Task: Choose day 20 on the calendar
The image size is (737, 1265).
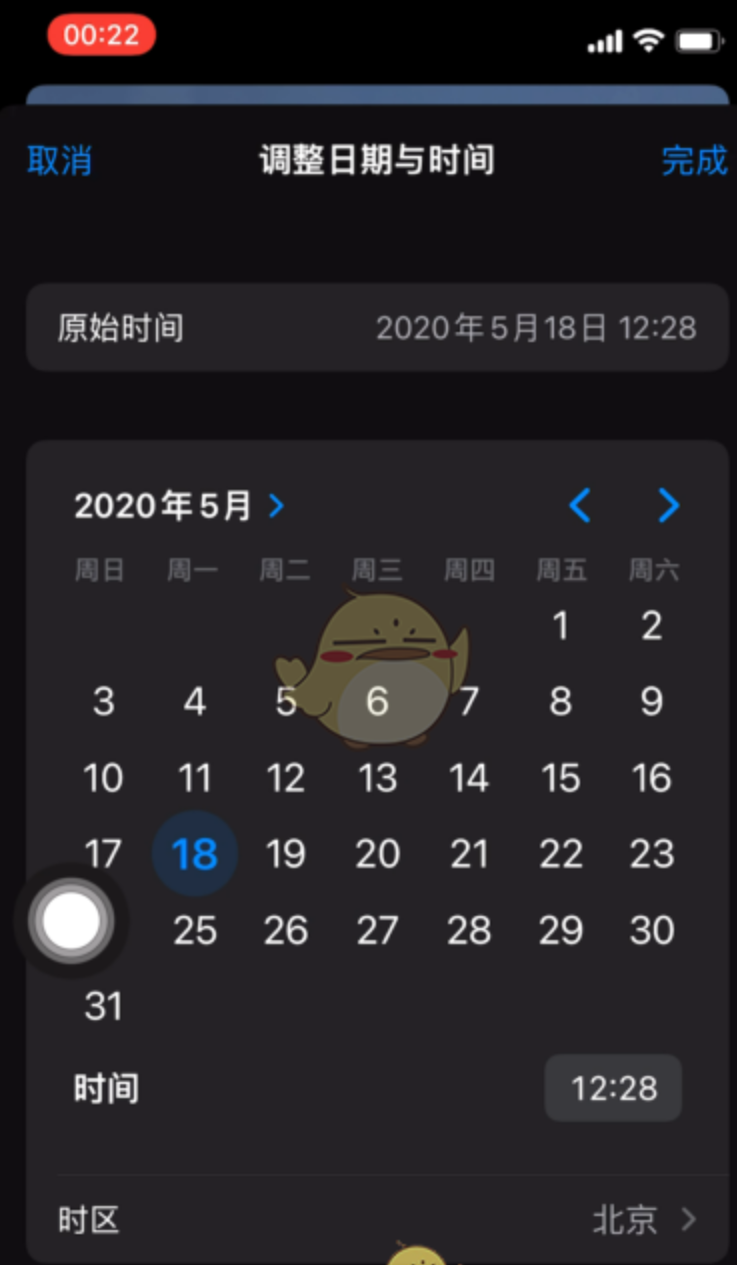Action: click(x=377, y=854)
